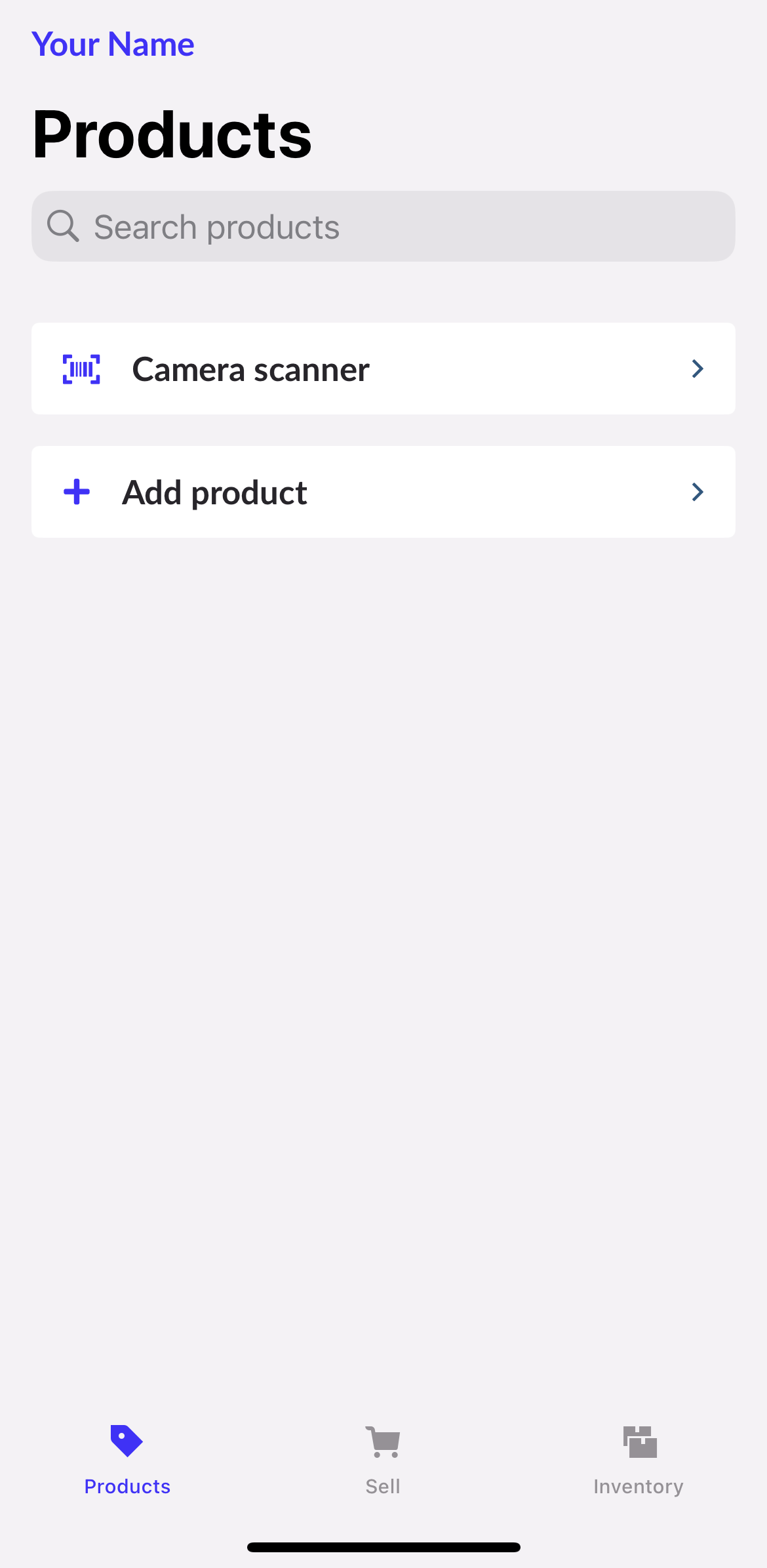The width and height of the screenshot is (767, 1568).
Task: Select the barcode scanner icon
Action: click(x=80, y=369)
